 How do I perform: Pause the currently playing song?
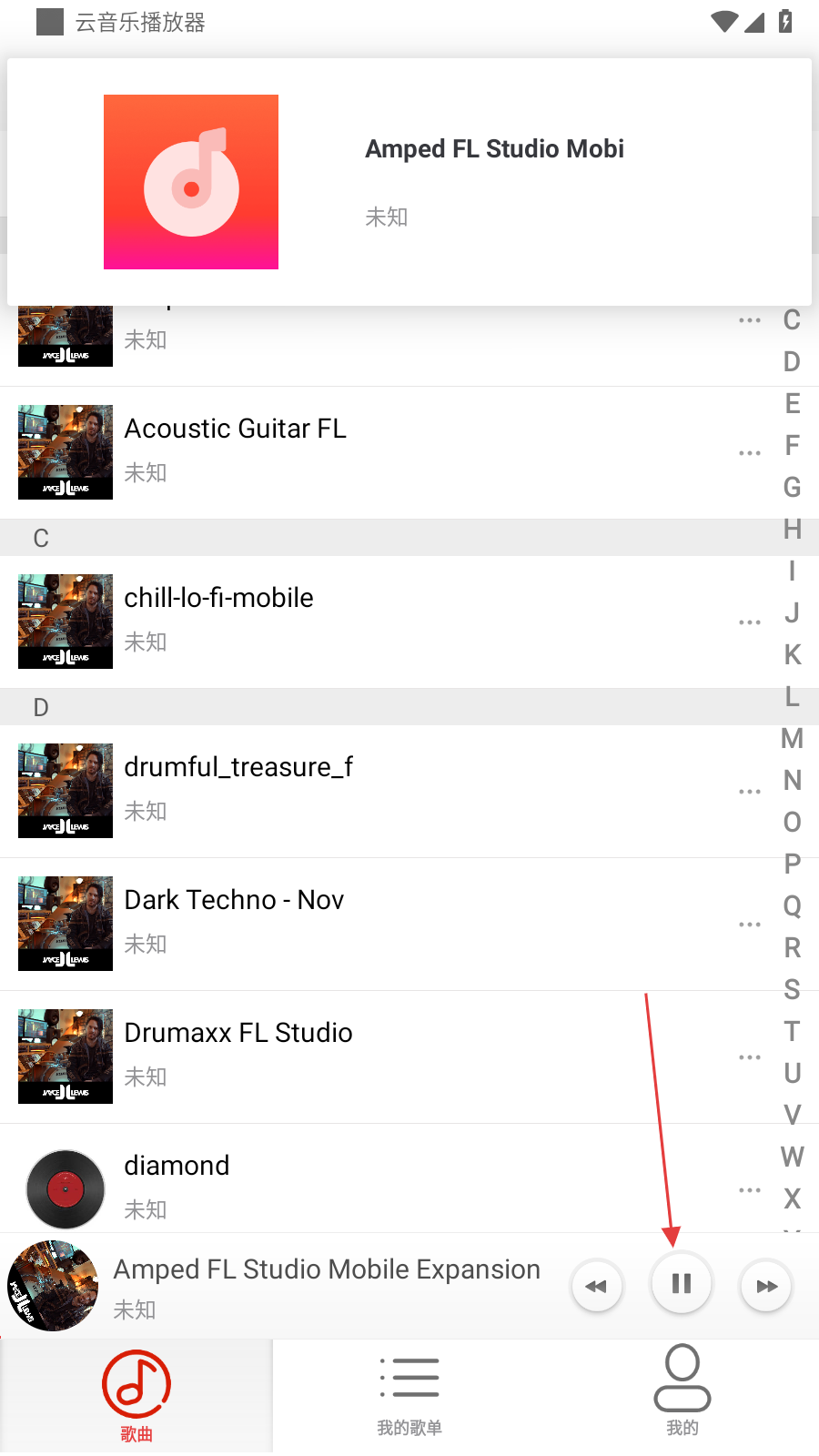click(681, 1284)
